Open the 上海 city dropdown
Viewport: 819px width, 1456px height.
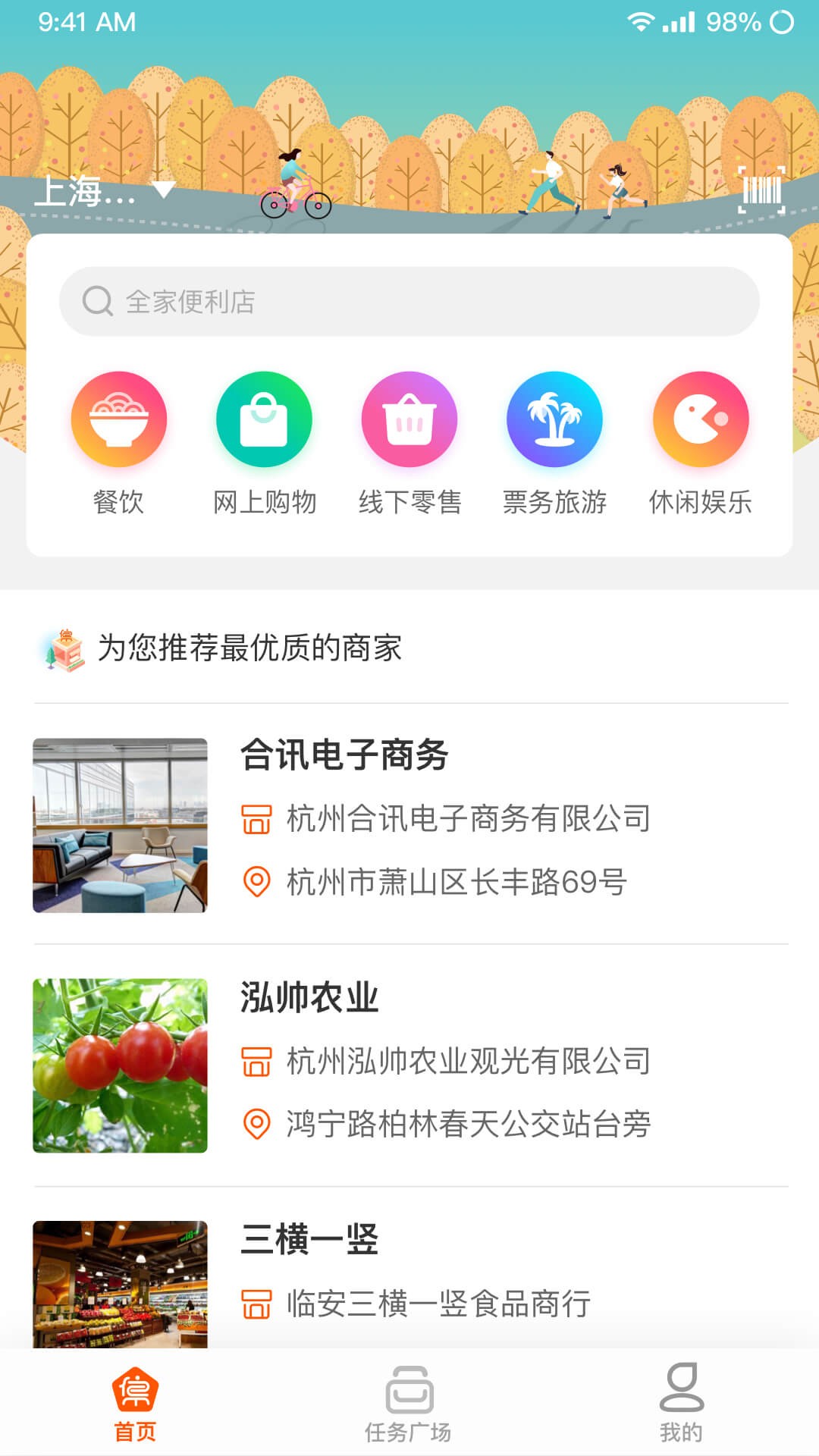click(x=105, y=190)
